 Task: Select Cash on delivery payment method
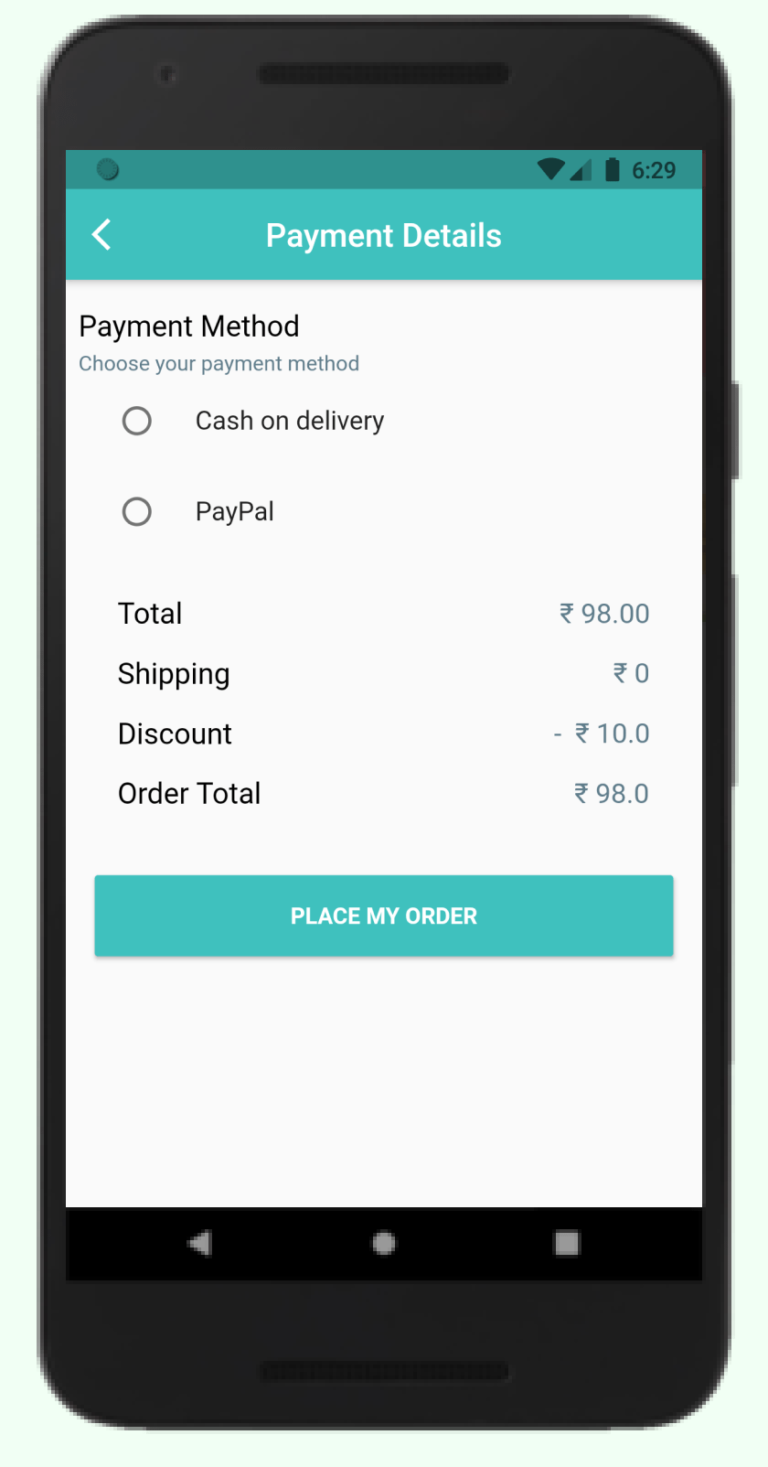pyautogui.click(x=137, y=421)
